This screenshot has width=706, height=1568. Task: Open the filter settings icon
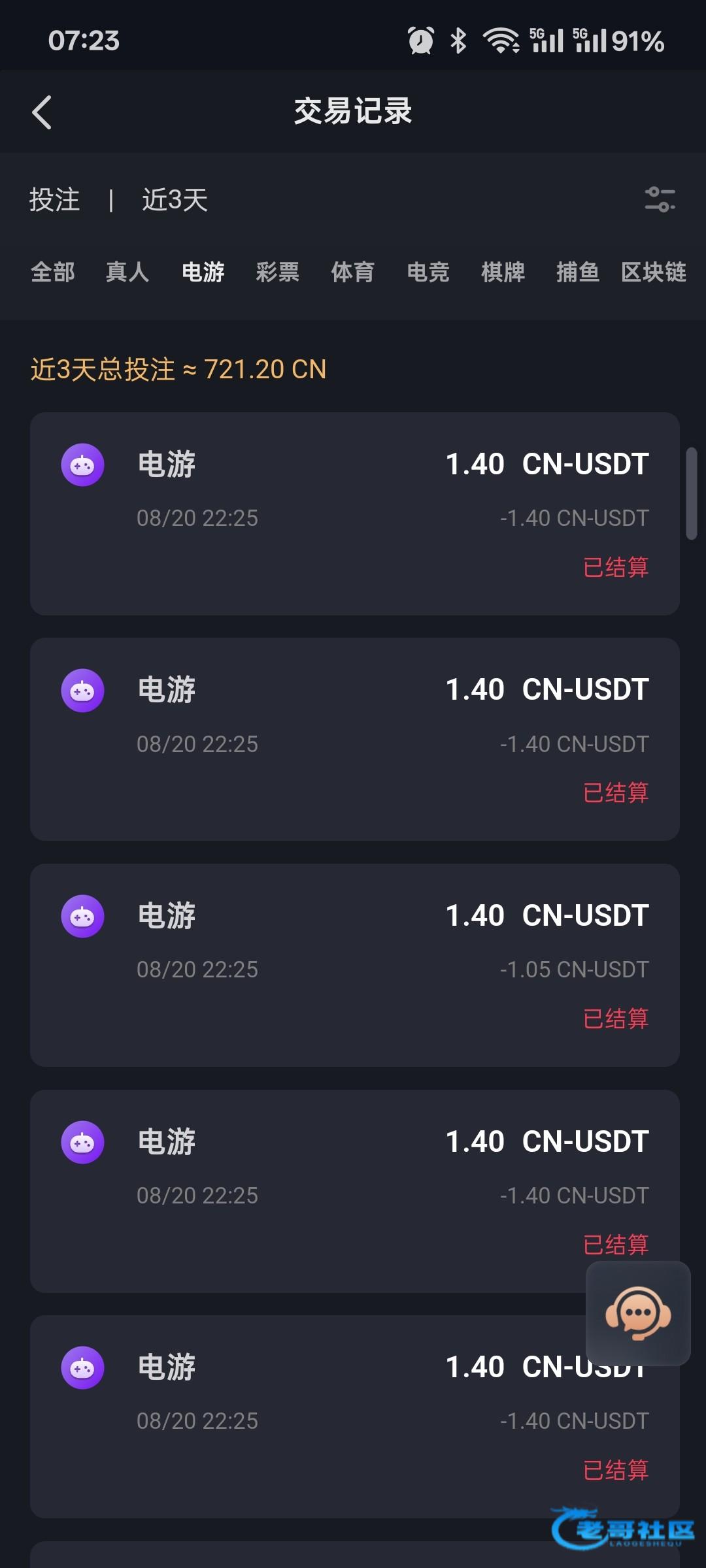(660, 199)
